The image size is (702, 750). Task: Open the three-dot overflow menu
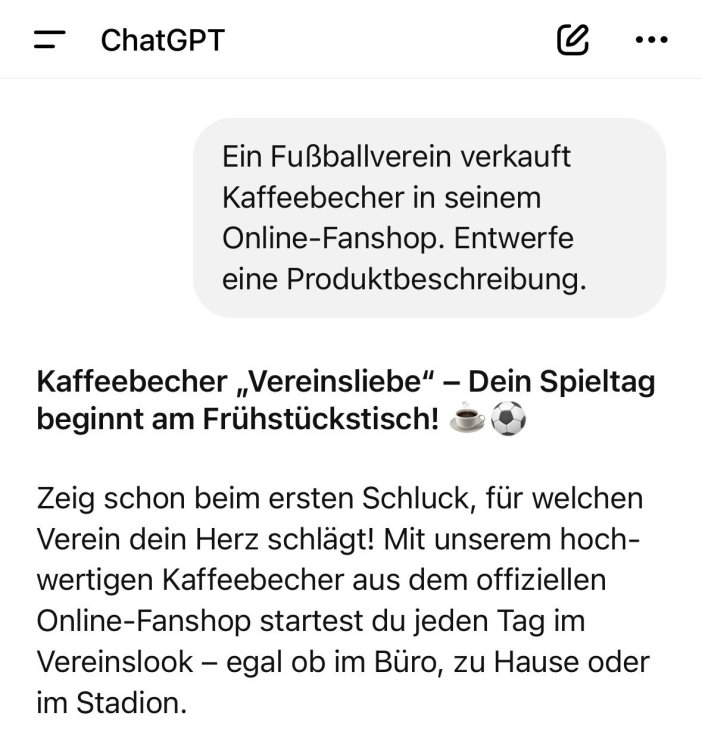(651, 40)
